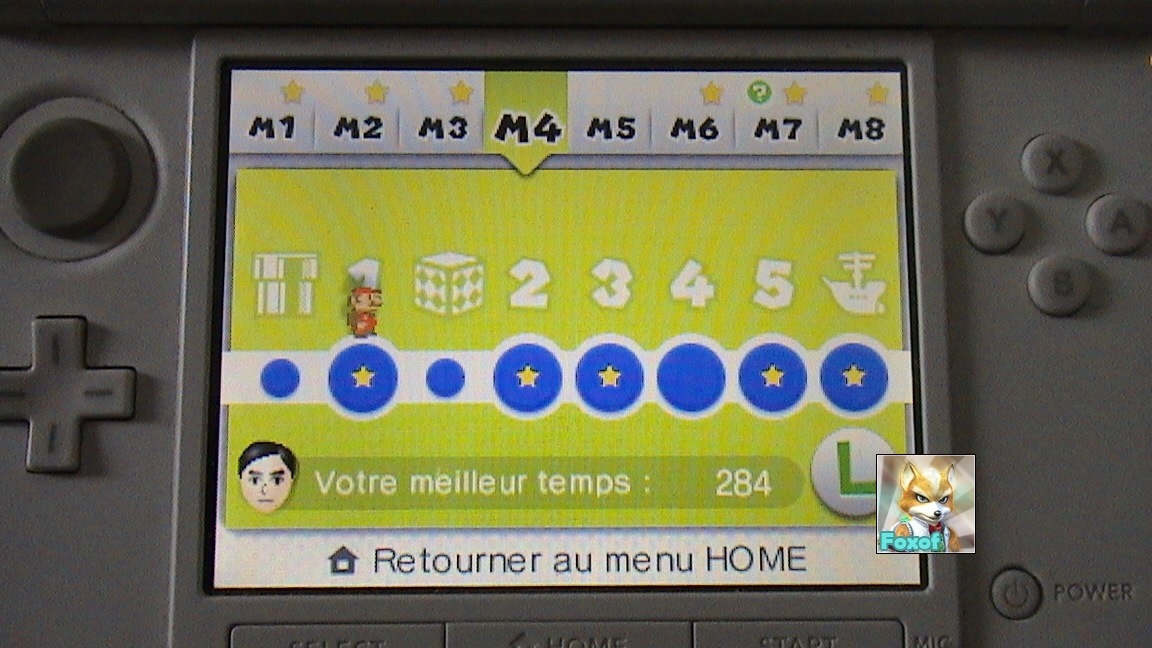This screenshot has height=648, width=1152.
Task: Select the airship level node
Action: (x=854, y=377)
